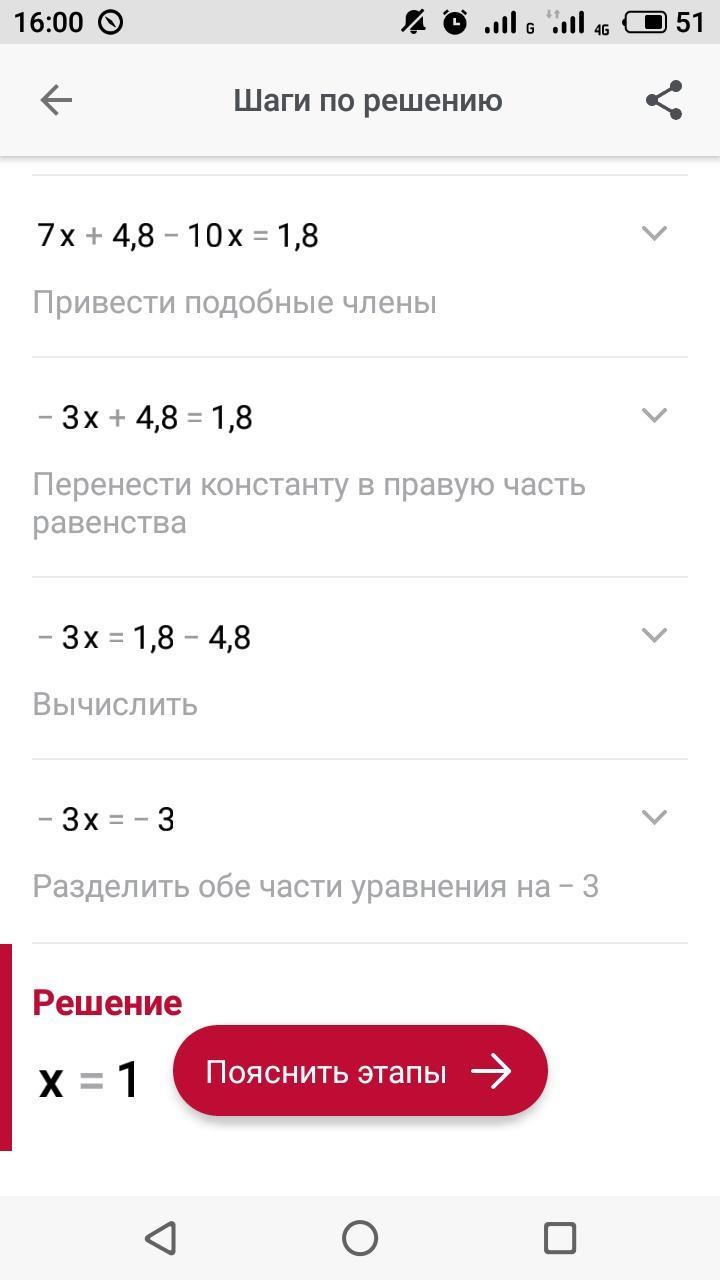
Task: Share the solution steps
Action: tap(664, 100)
